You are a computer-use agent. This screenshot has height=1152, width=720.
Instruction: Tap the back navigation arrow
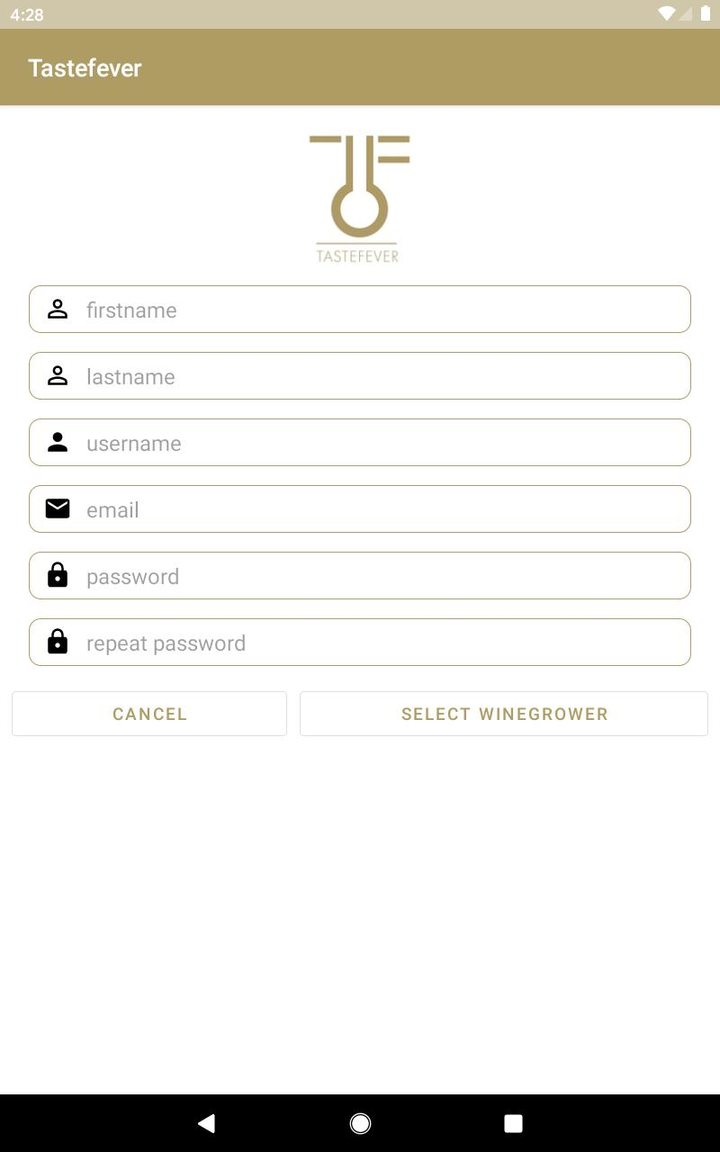[x=206, y=1123]
